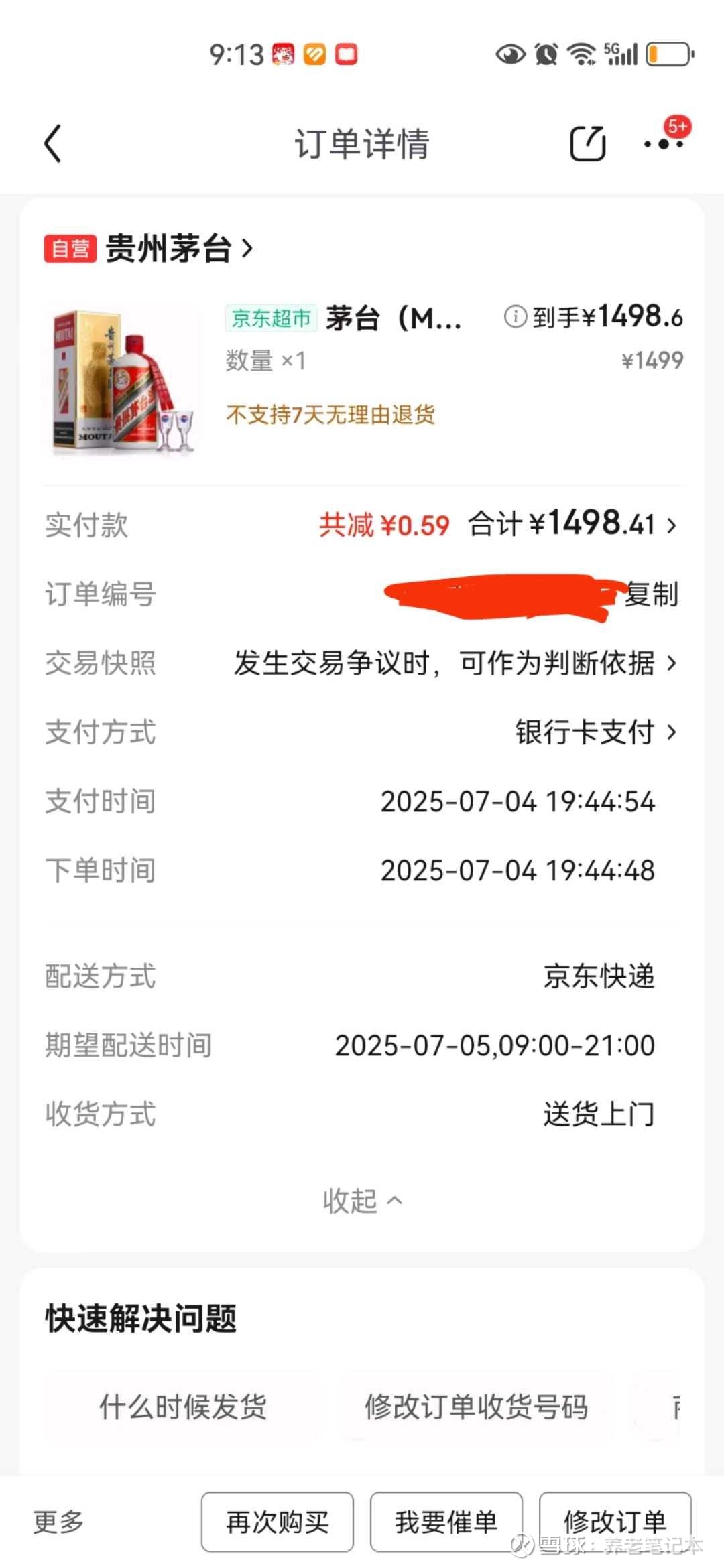Open the share icon in the top bar
This screenshot has width=724, height=1568.
coord(589,143)
